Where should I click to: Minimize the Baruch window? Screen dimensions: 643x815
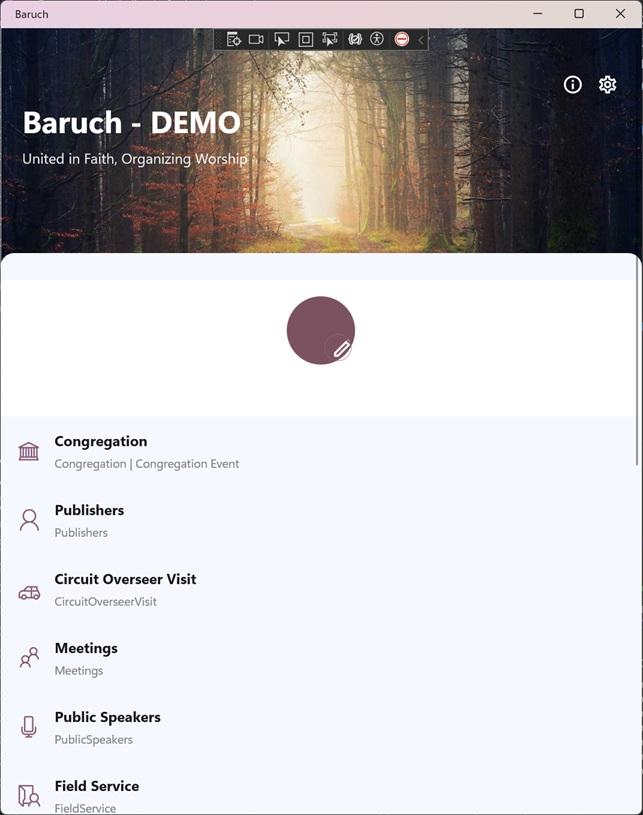pyautogui.click(x=538, y=14)
